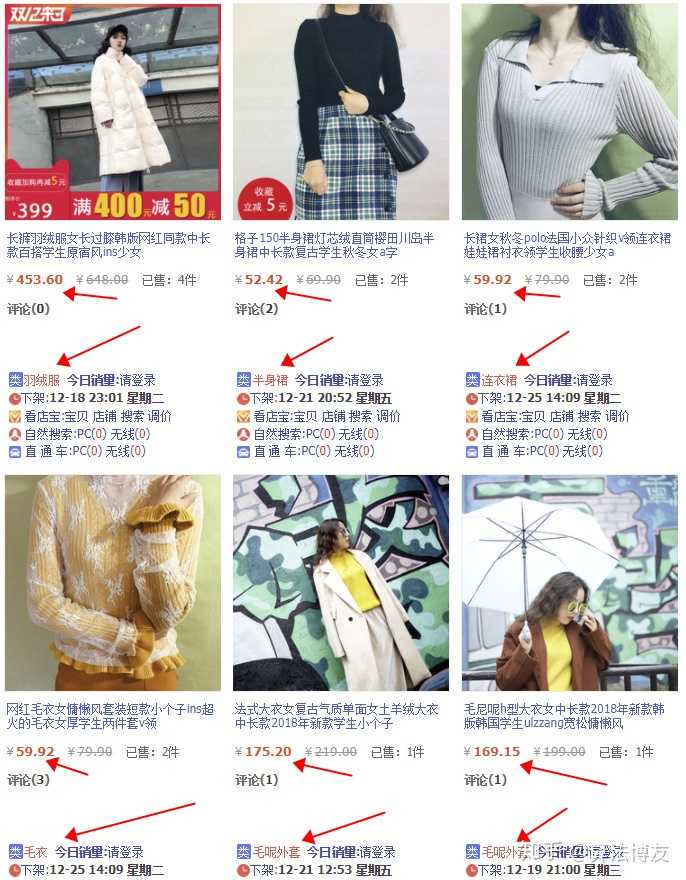Open title link starting with 长裙女秋冬polo
The width and height of the screenshot is (686, 880).
(566, 245)
